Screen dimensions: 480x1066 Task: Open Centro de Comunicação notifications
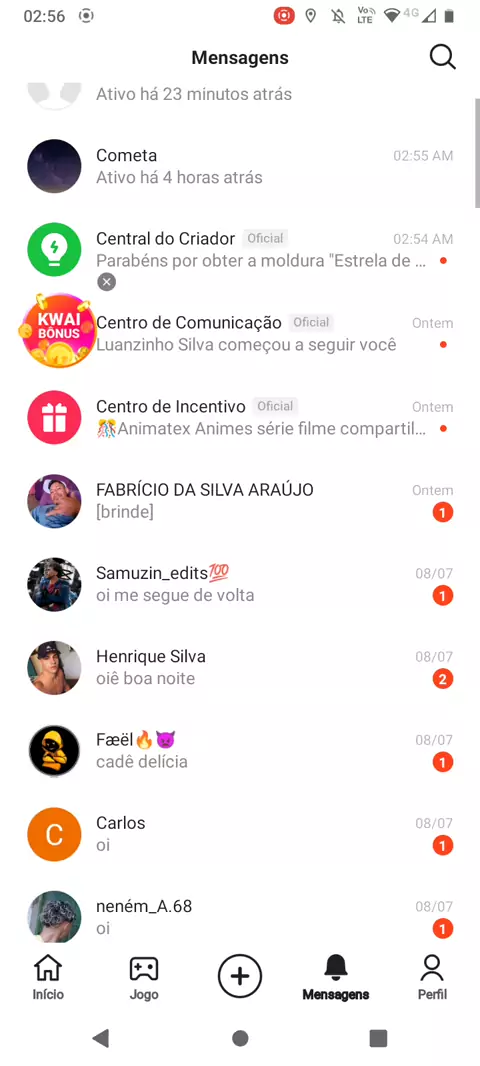(x=240, y=333)
